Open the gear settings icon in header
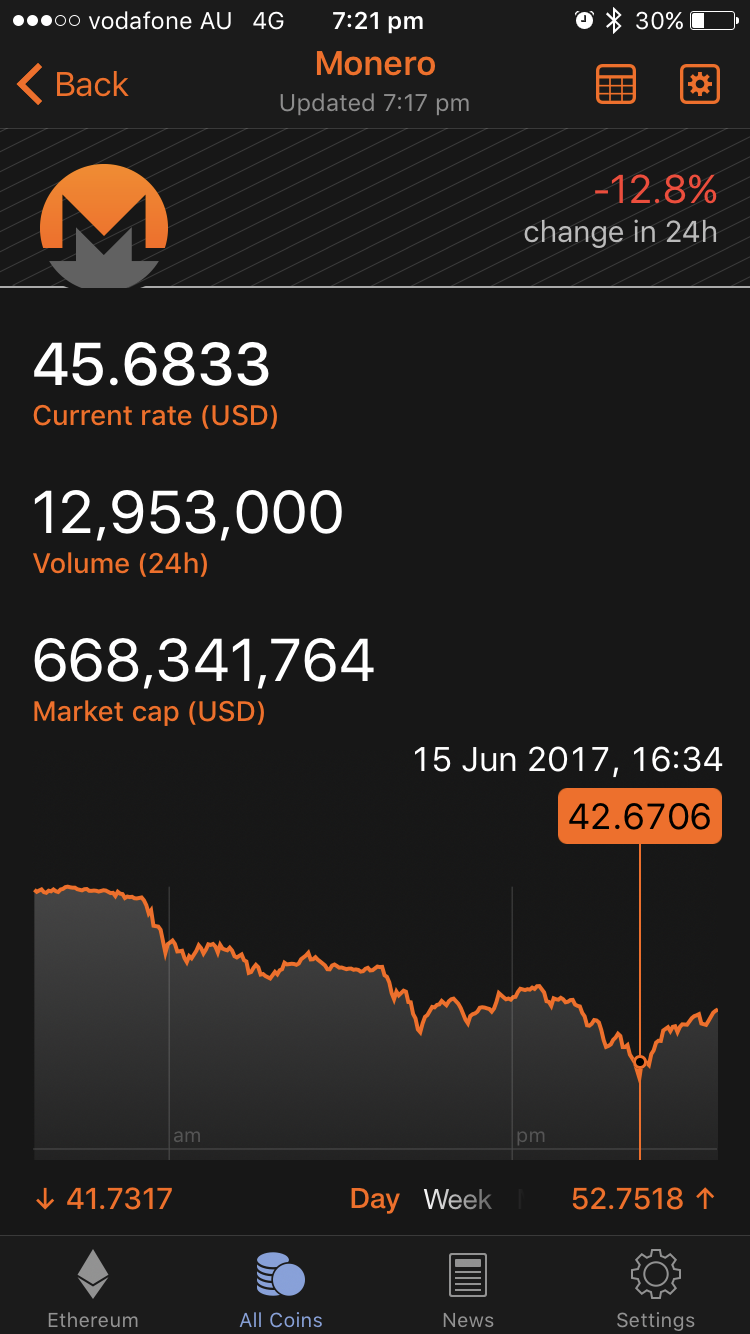The image size is (750, 1334). point(699,85)
